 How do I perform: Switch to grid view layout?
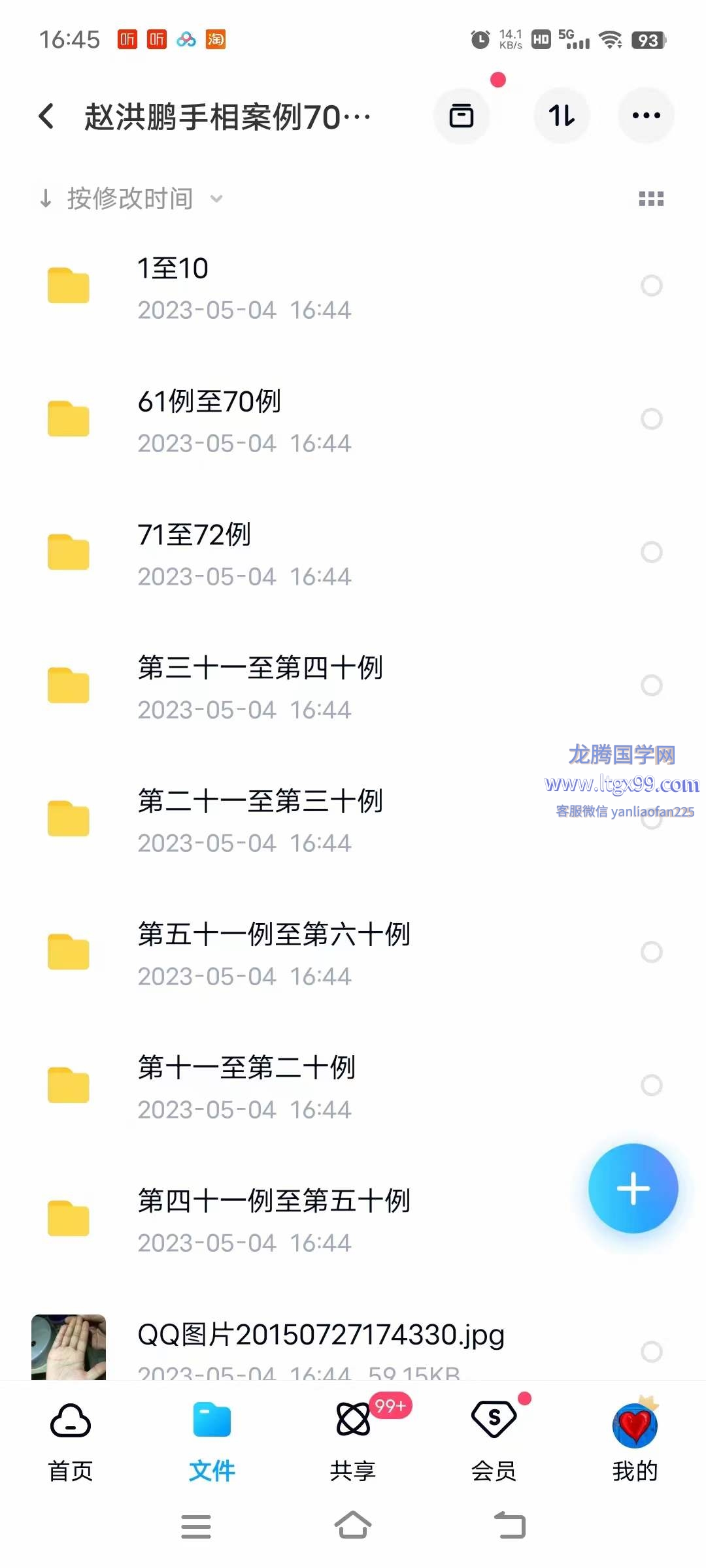point(651,199)
